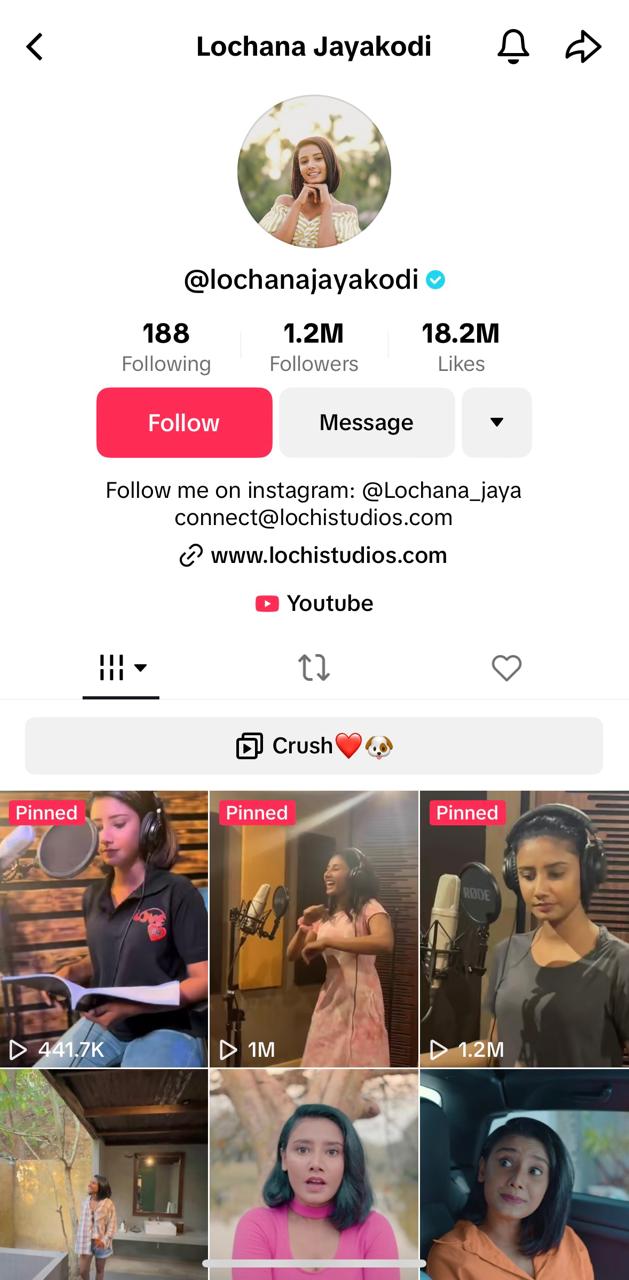This screenshot has width=629, height=1280.
Task: View the 1.2M Followers list
Action: [314, 347]
